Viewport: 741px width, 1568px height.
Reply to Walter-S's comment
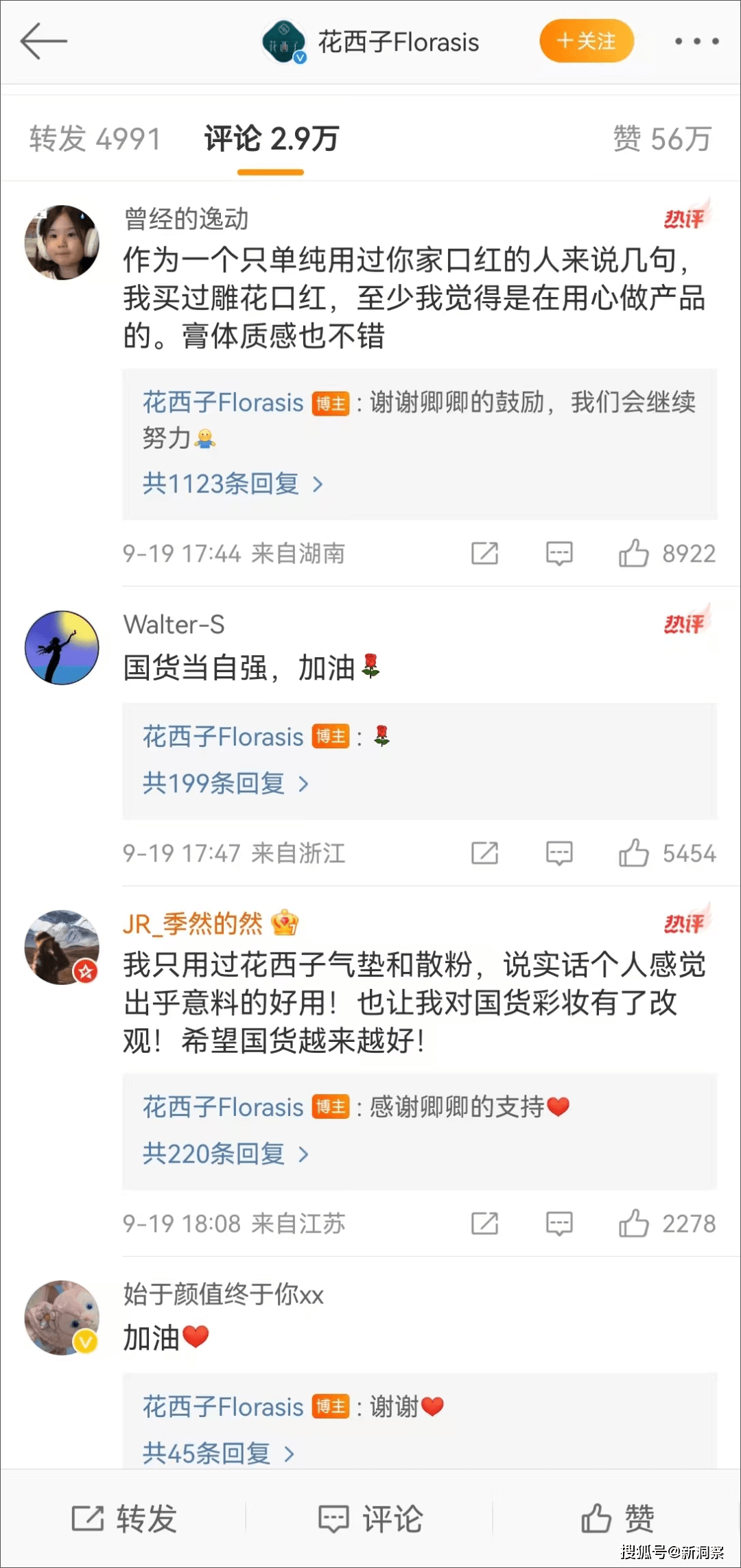point(559,853)
